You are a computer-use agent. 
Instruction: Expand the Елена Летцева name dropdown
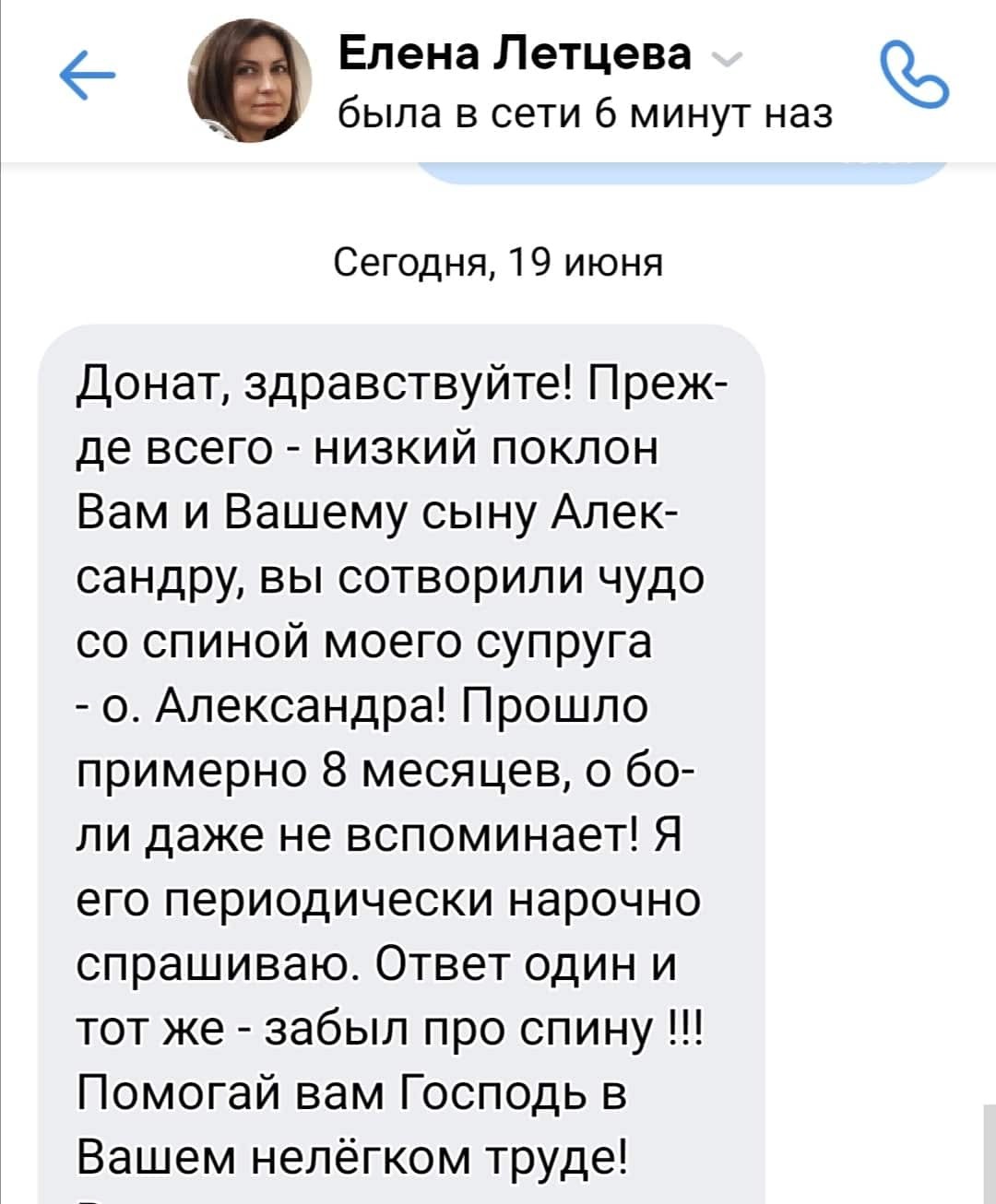tap(727, 61)
